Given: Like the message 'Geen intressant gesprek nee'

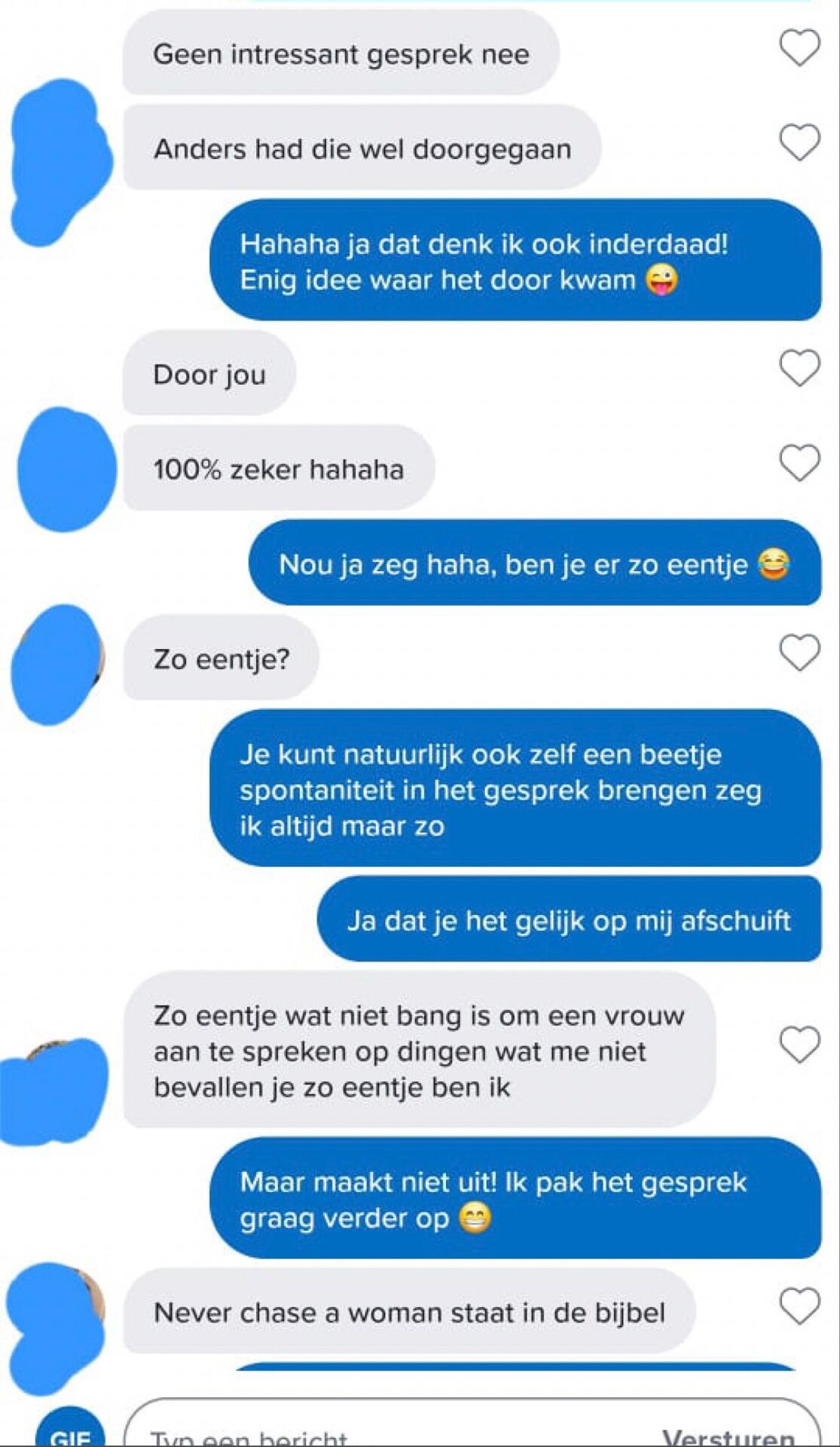Looking at the screenshot, I should pos(799,47).
